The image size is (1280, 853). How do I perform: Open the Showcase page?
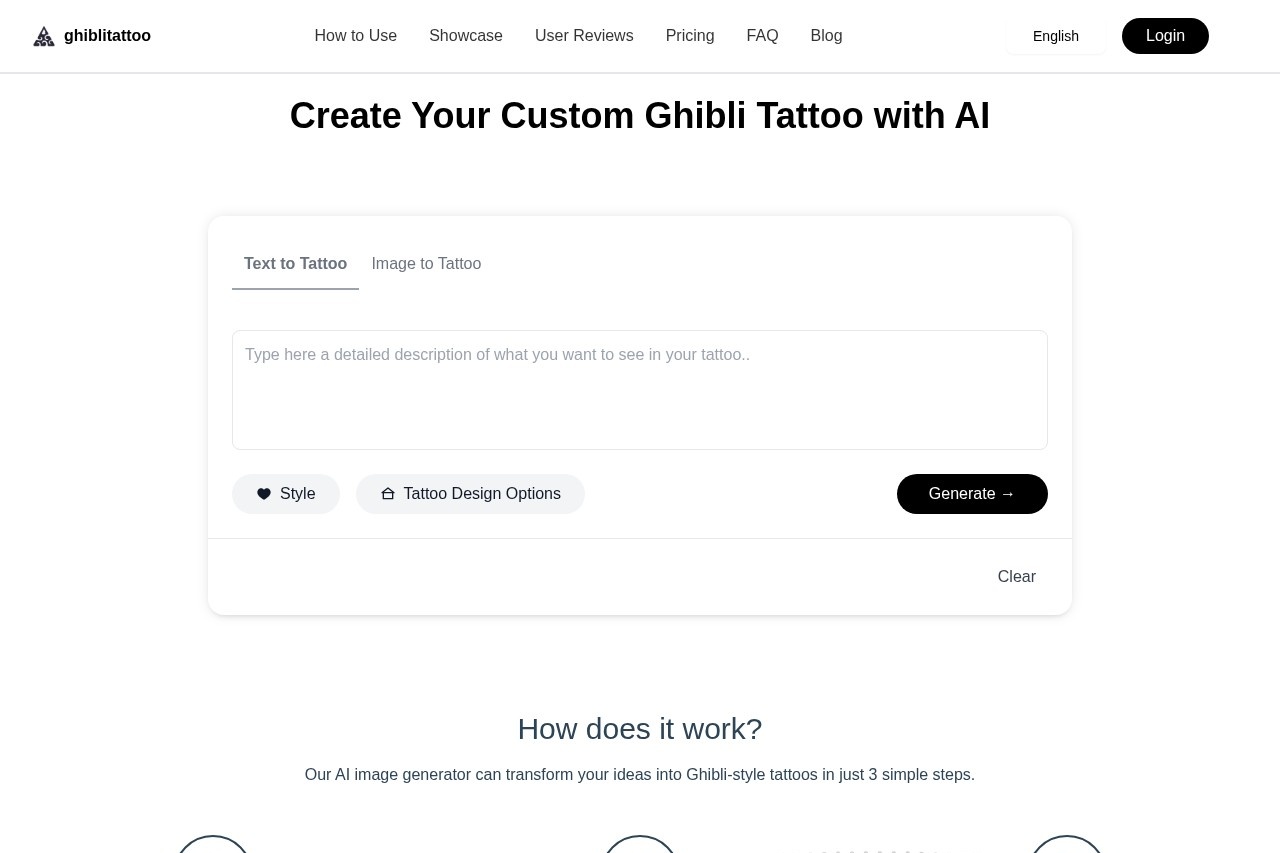[x=465, y=36]
